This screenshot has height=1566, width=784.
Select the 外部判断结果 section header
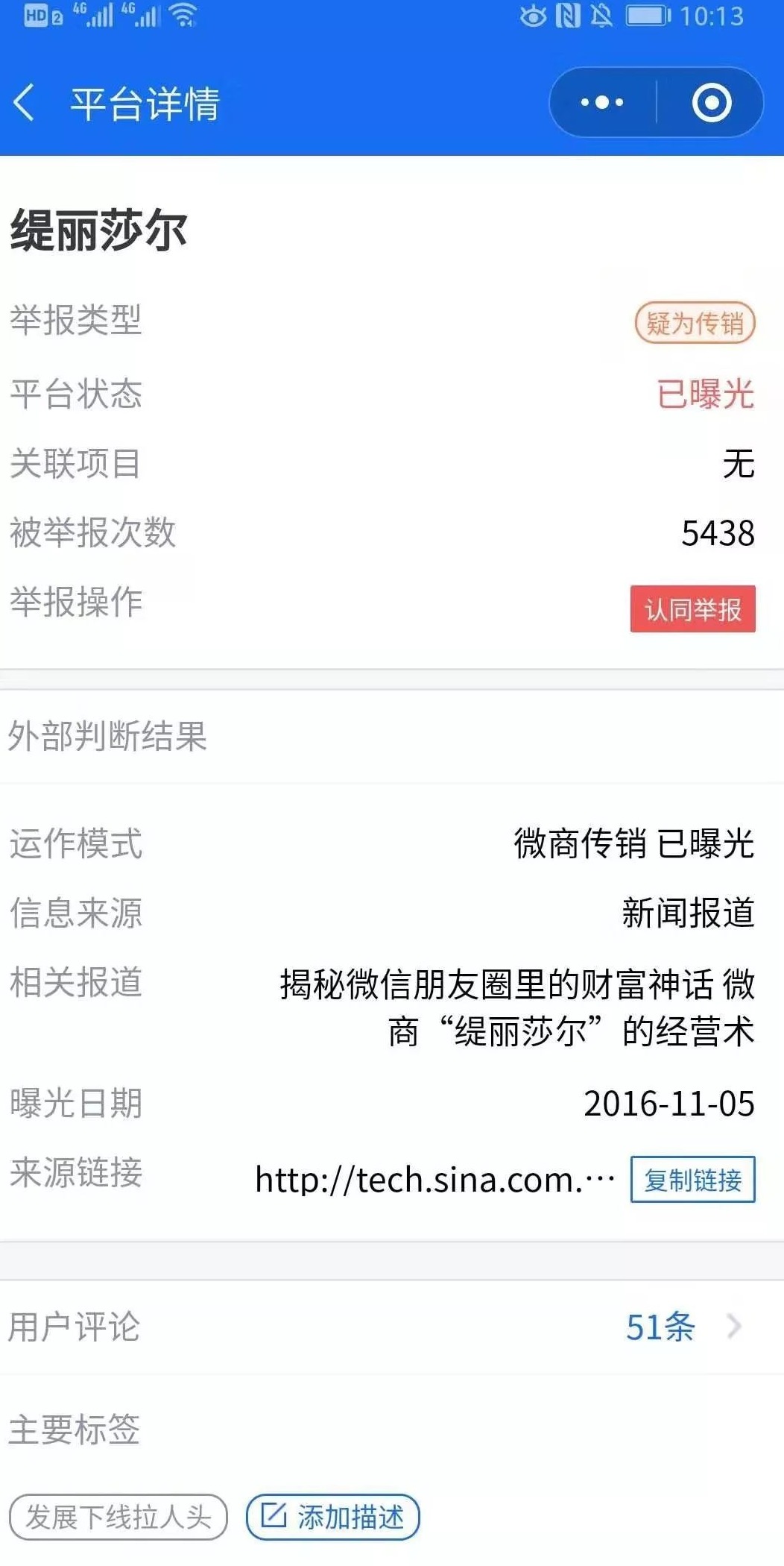109,738
